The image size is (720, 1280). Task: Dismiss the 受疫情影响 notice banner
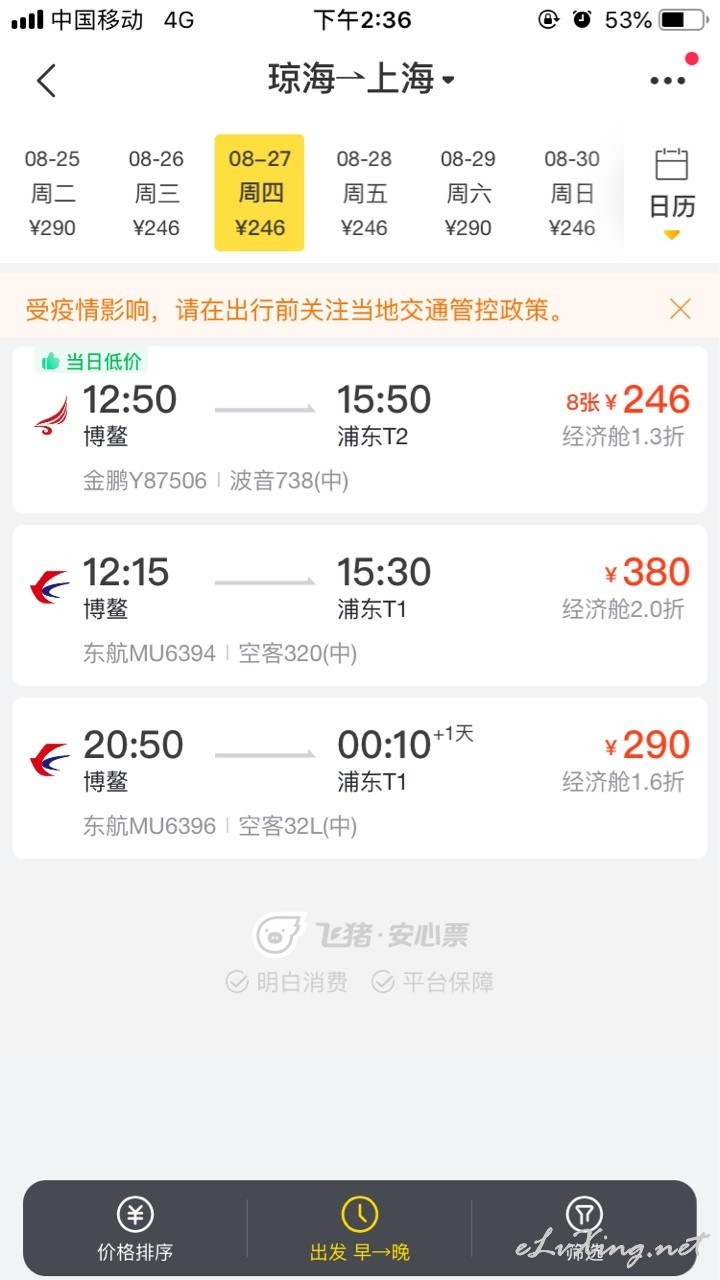click(x=680, y=309)
